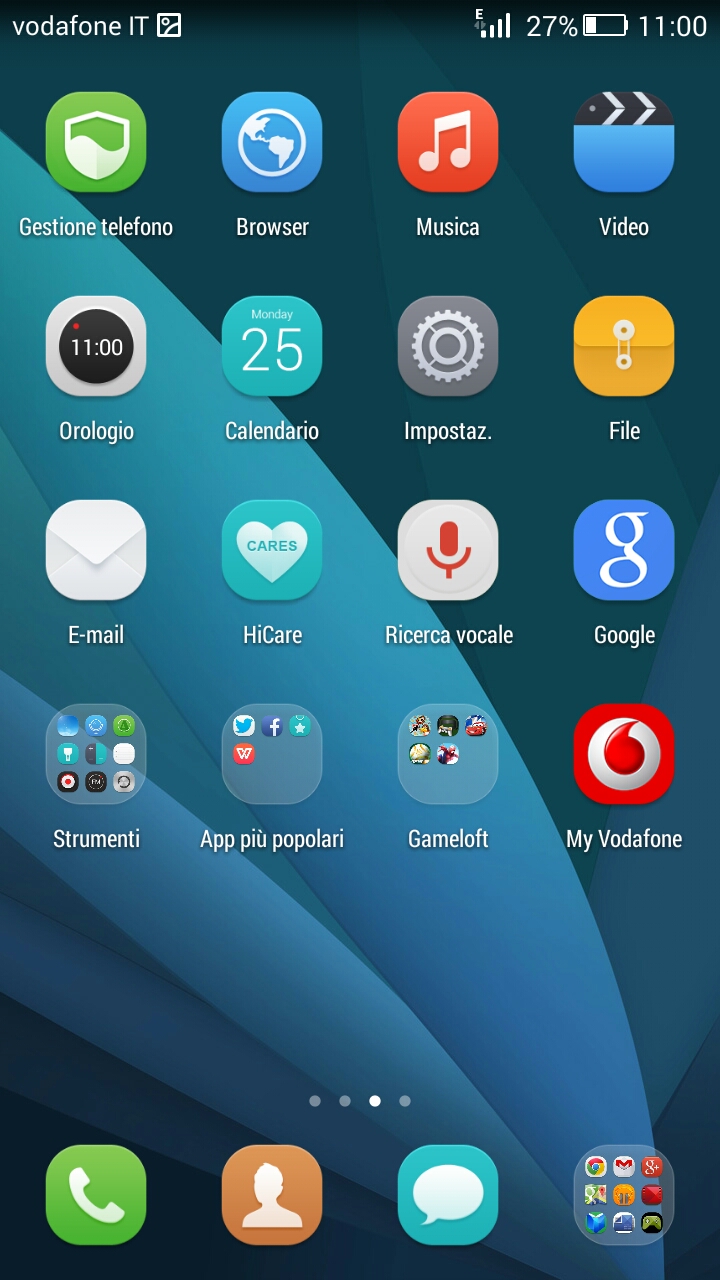Expand the Strumenti folder
Screen dimensions: 720x1280
tap(96, 755)
